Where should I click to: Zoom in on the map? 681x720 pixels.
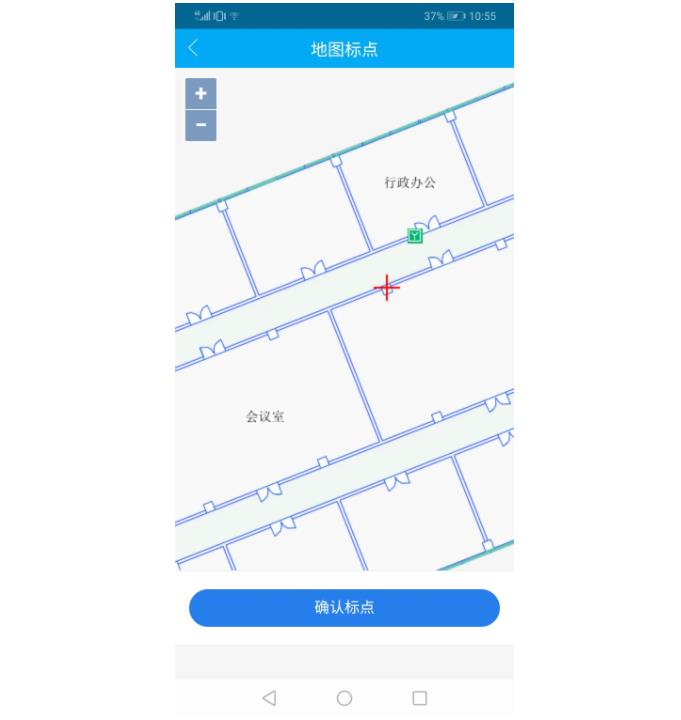tap(200, 94)
